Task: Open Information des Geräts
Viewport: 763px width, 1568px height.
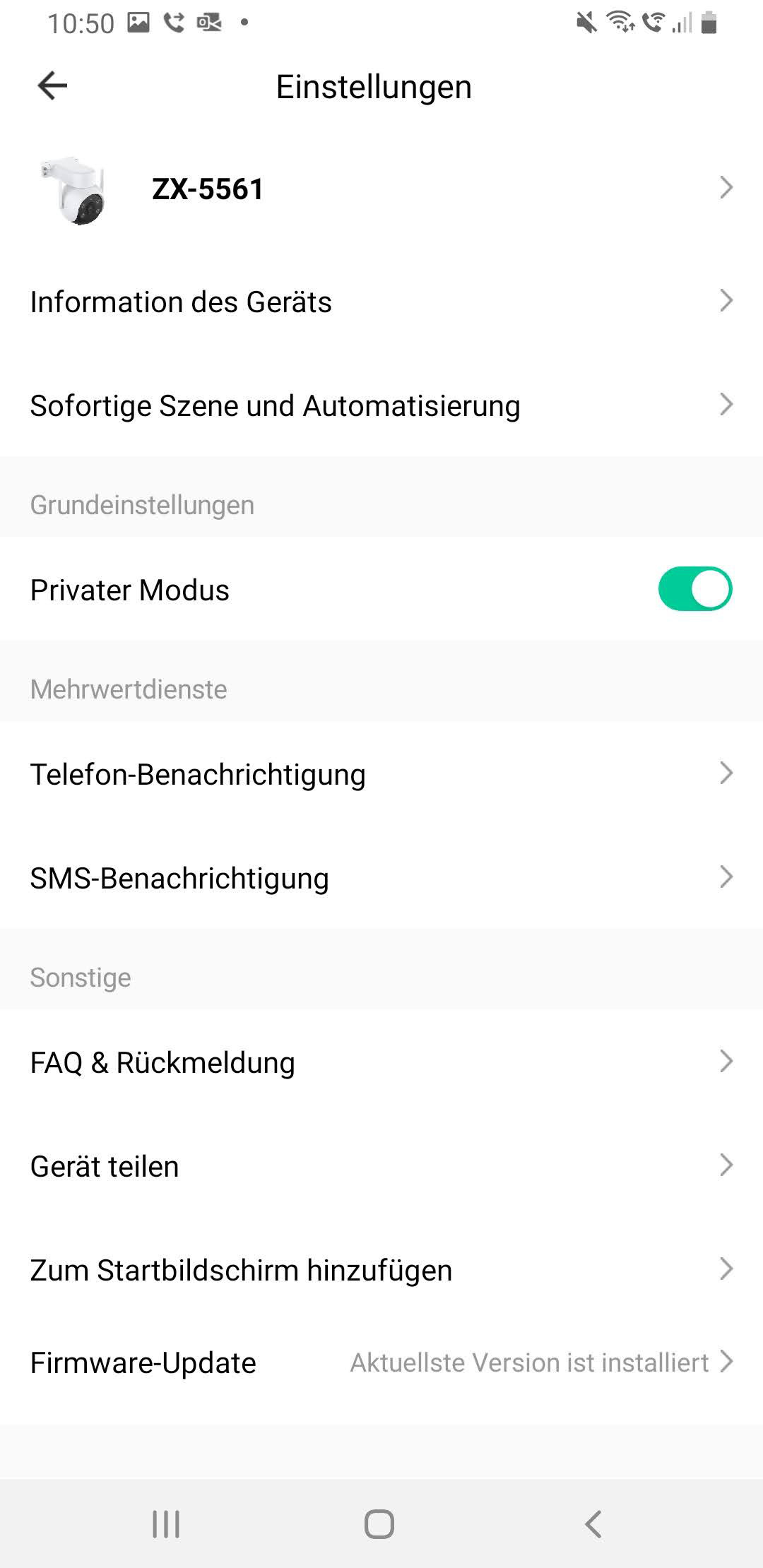Action: (x=381, y=302)
